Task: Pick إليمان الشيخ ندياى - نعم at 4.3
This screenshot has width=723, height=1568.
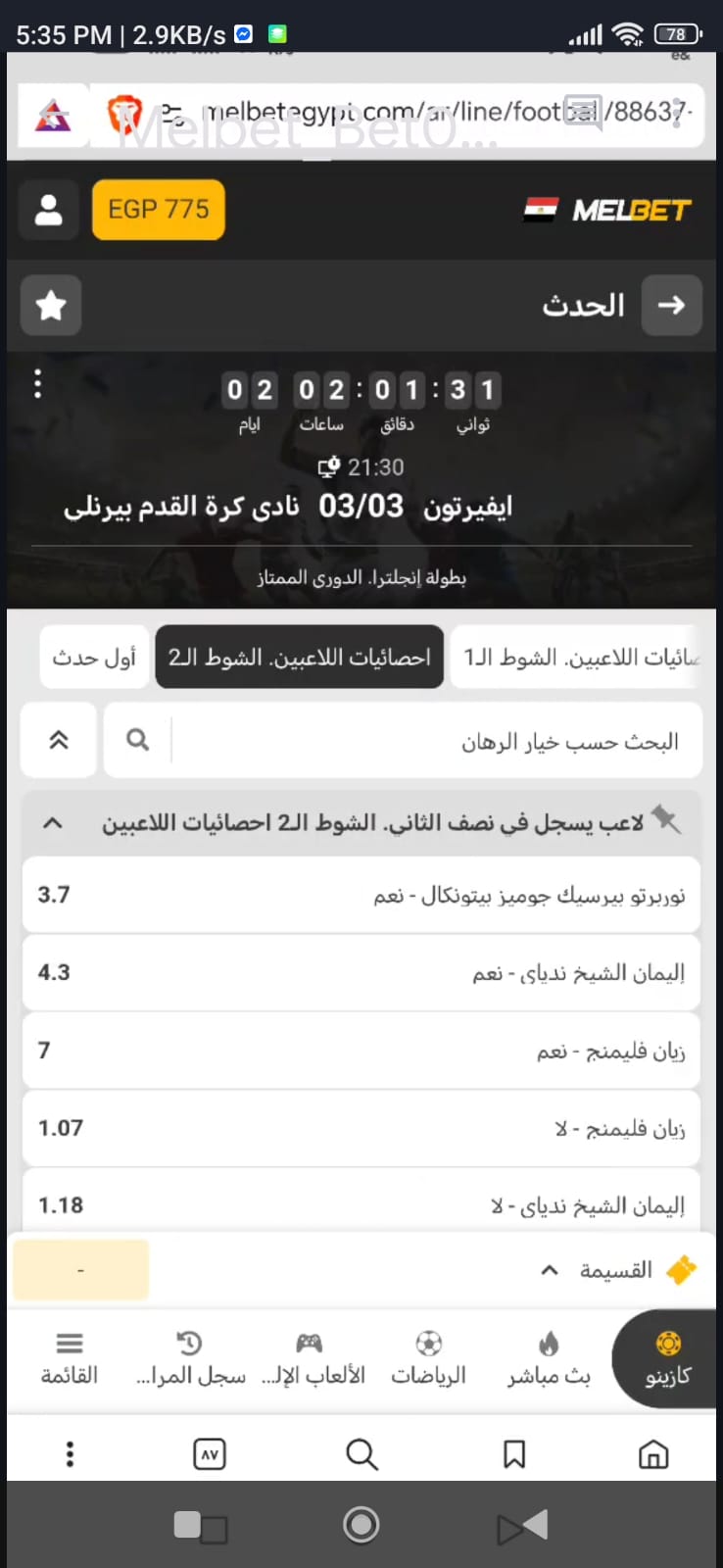Action: (361, 972)
